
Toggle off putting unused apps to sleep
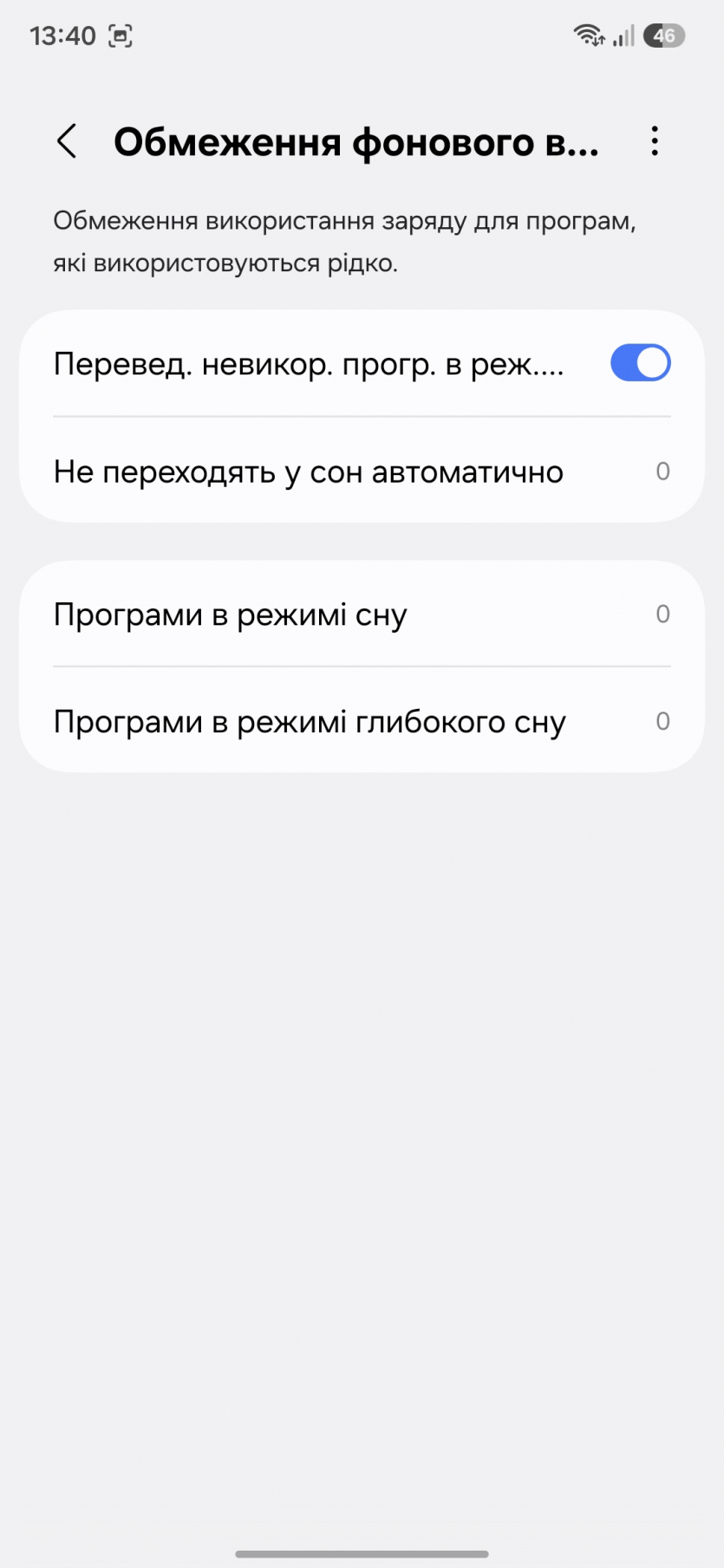[x=640, y=363]
